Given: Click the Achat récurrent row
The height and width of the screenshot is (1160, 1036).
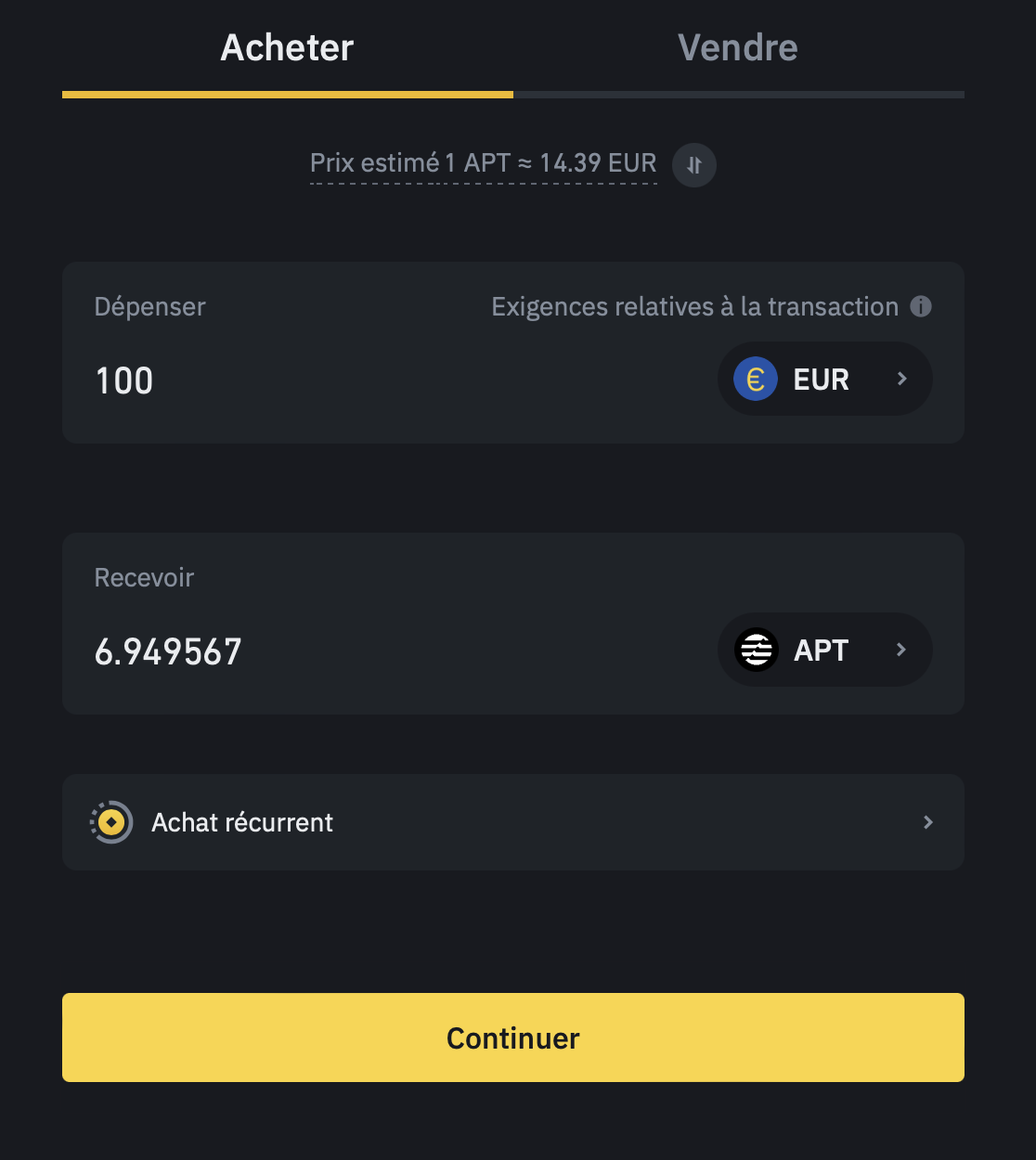Looking at the screenshot, I should 513,821.
